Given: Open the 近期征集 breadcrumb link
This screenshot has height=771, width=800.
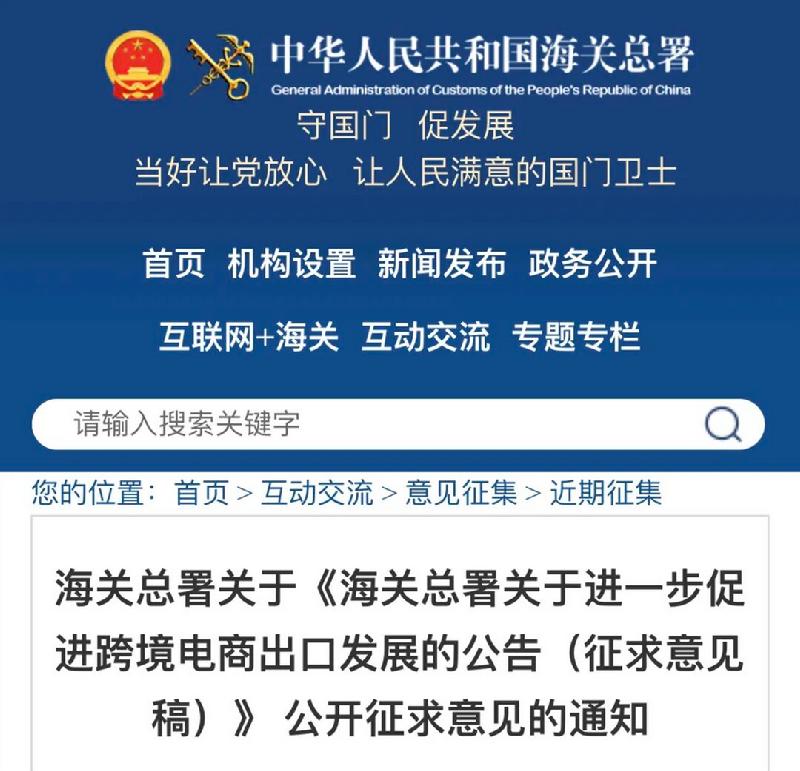Looking at the screenshot, I should click(x=605, y=493).
